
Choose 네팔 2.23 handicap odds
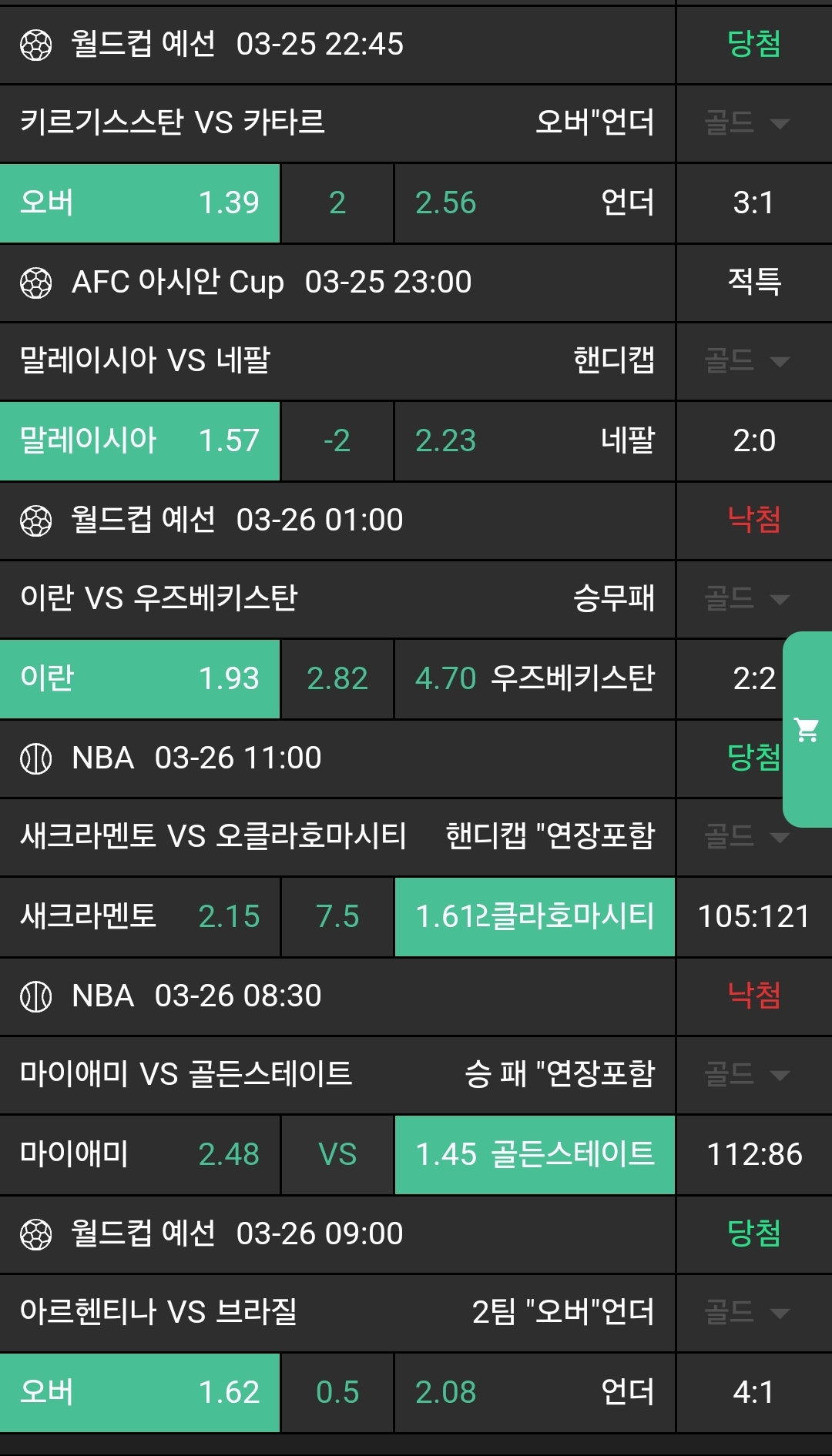[534, 441]
